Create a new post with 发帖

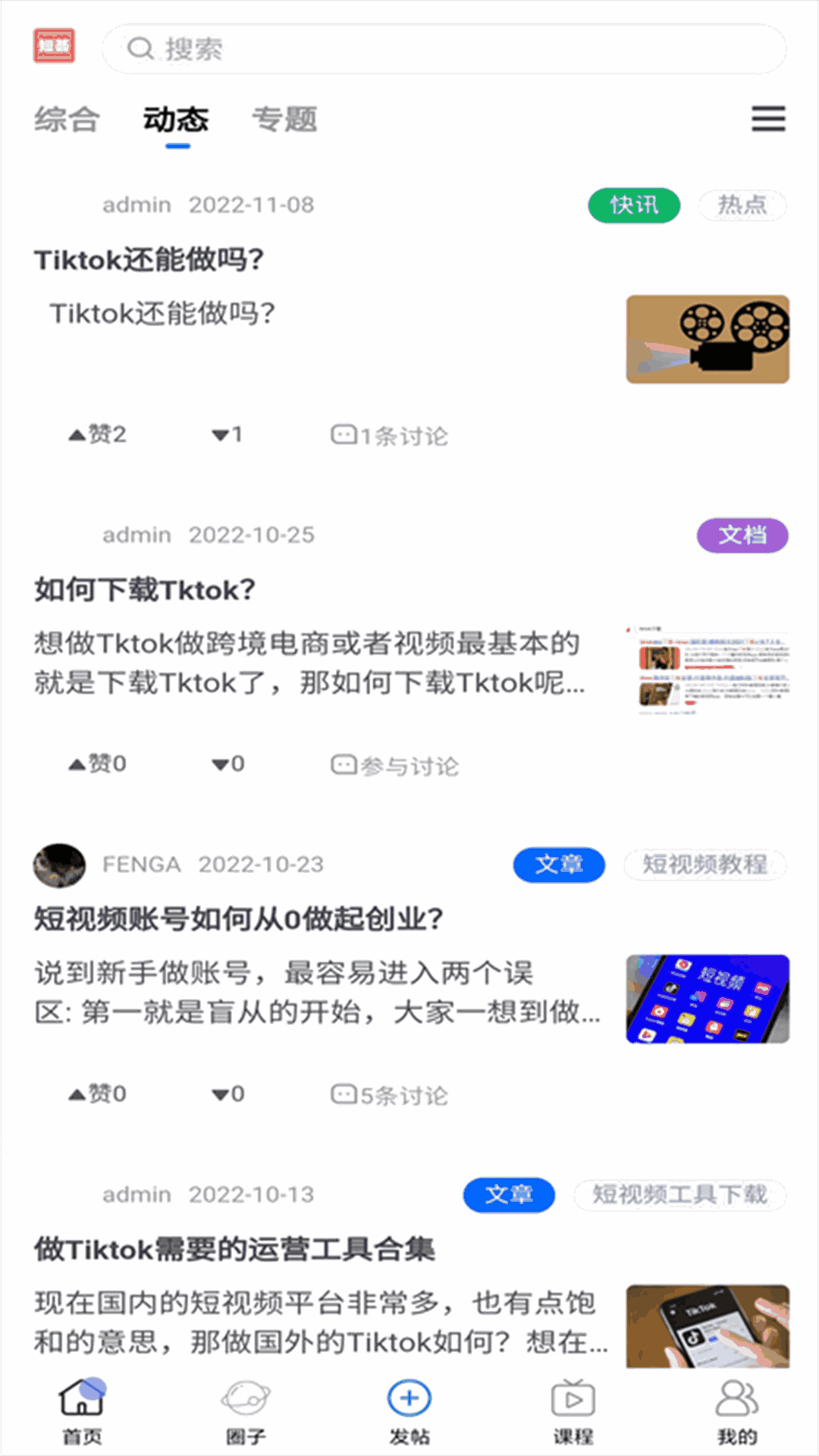(409, 1411)
